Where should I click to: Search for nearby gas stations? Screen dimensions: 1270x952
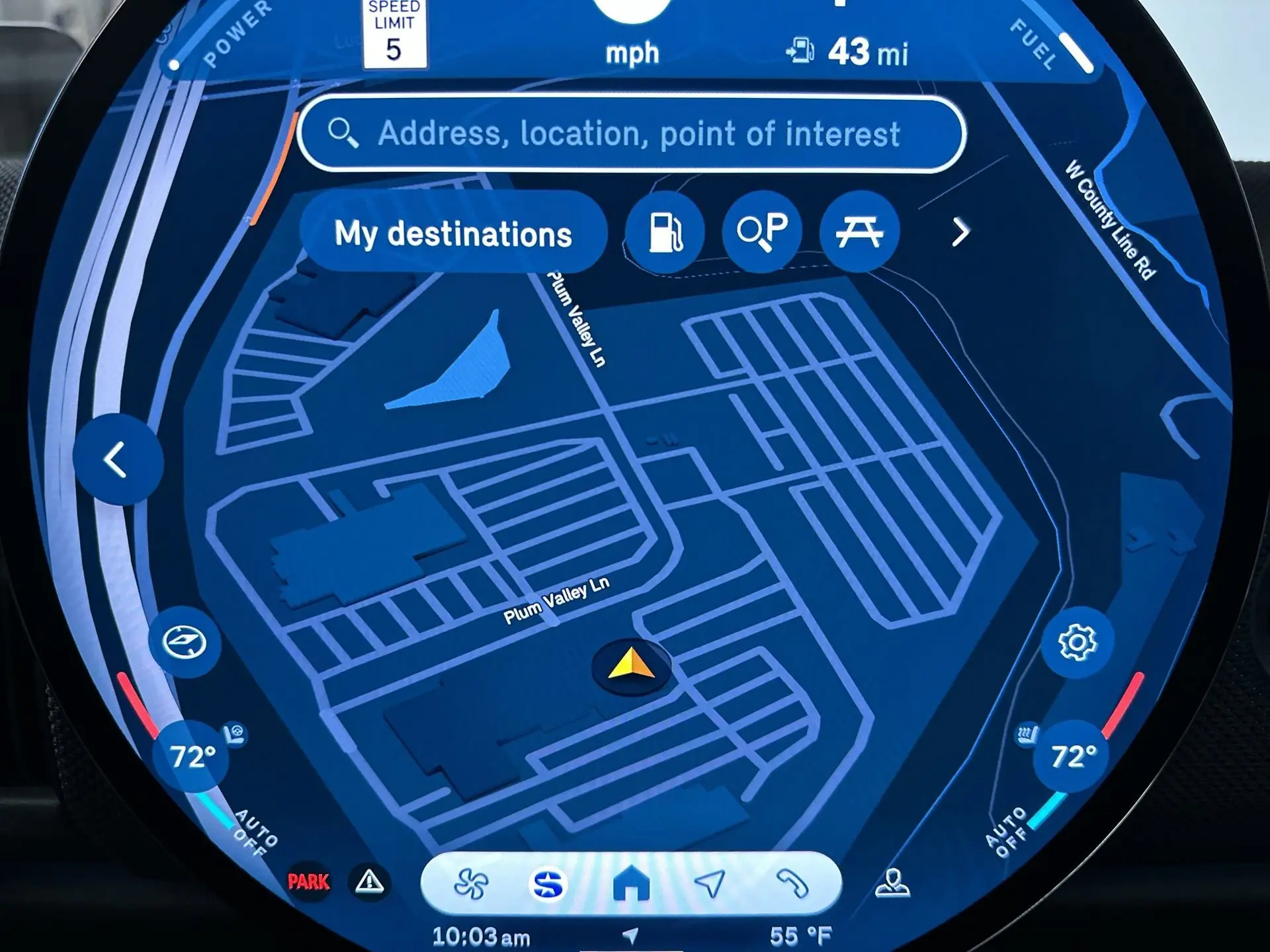(x=665, y=232)
